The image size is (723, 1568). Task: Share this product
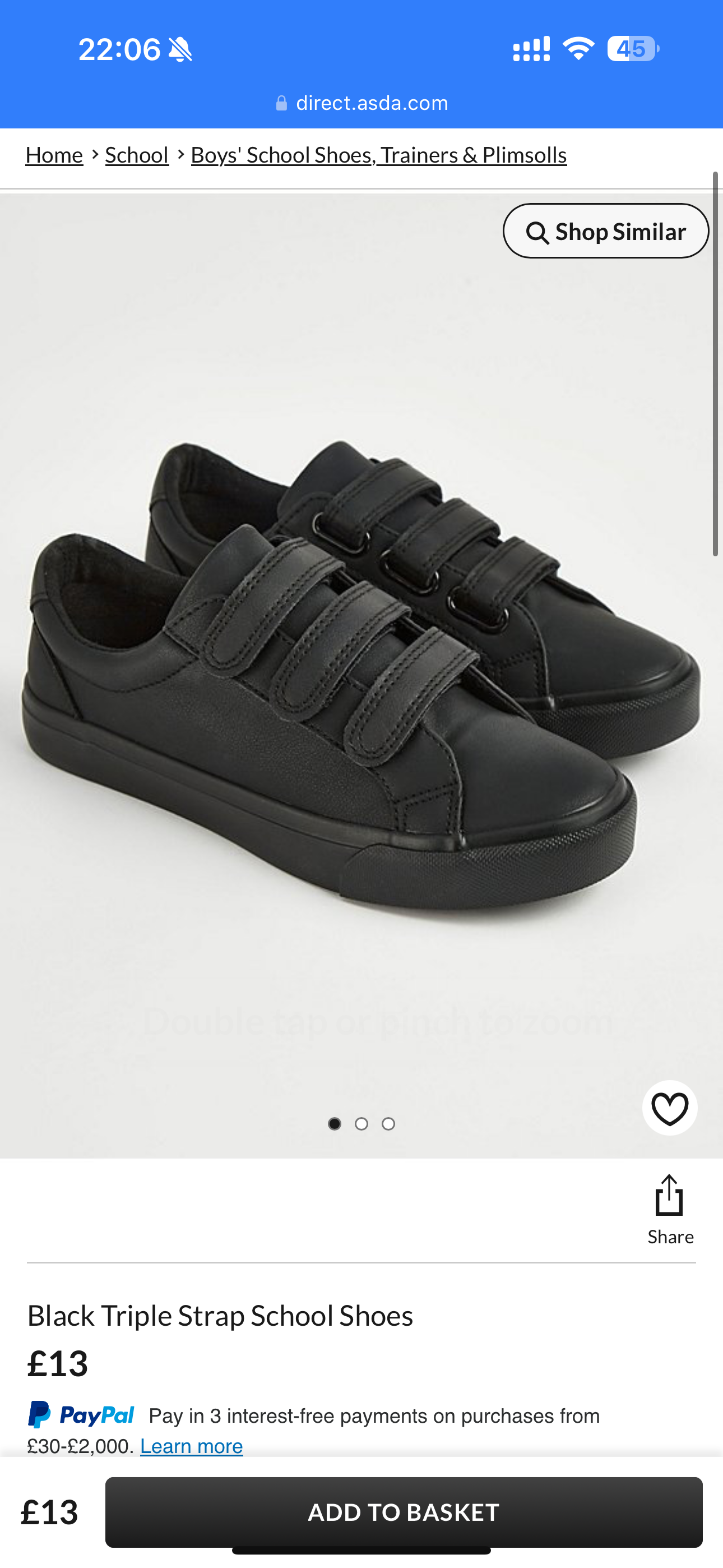click(669, 1209)
